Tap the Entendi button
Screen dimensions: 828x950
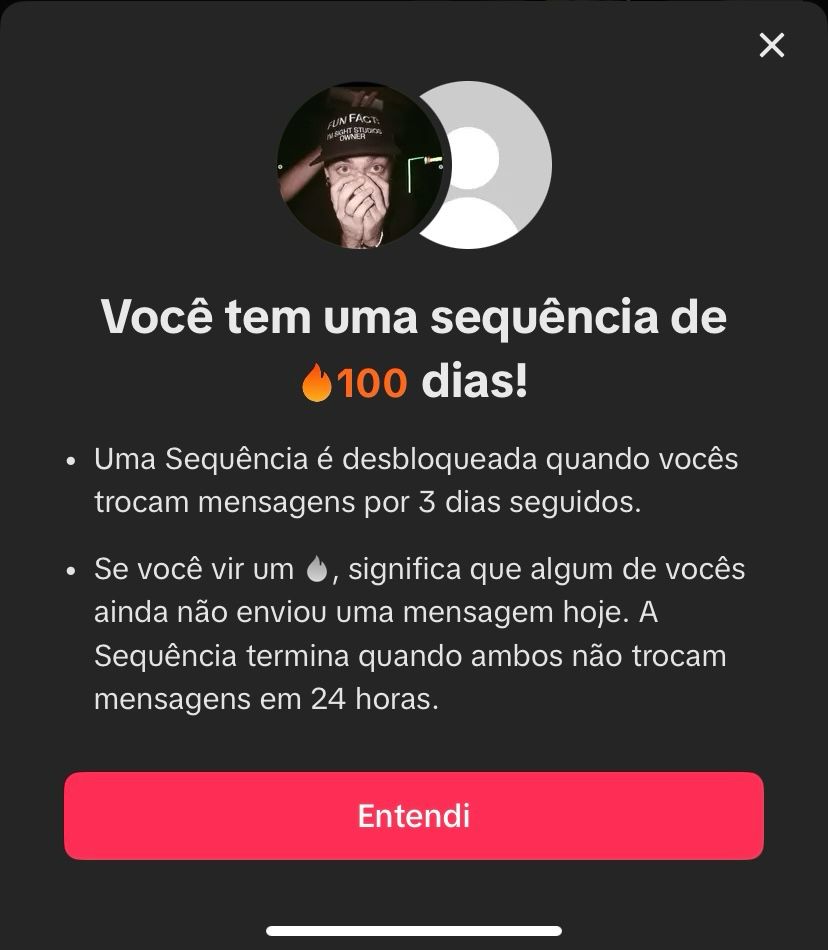(x=414, y=815)
